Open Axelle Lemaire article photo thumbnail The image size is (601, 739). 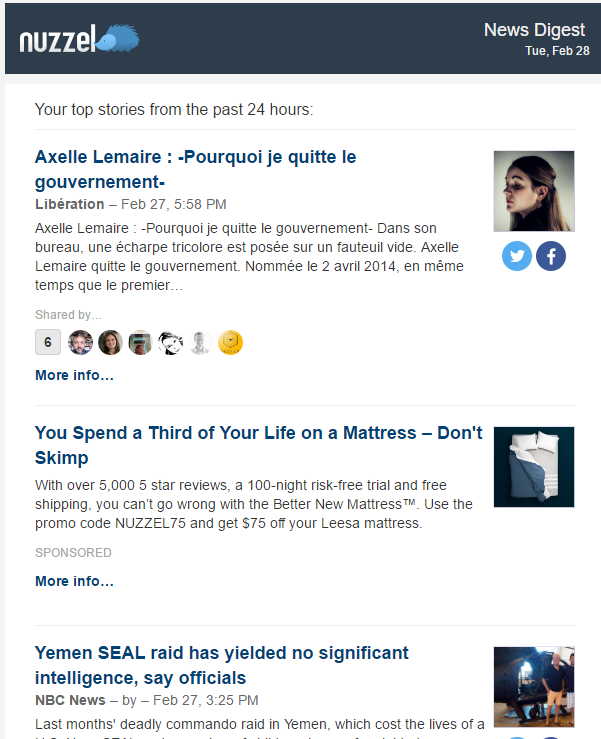pos(533,191)
